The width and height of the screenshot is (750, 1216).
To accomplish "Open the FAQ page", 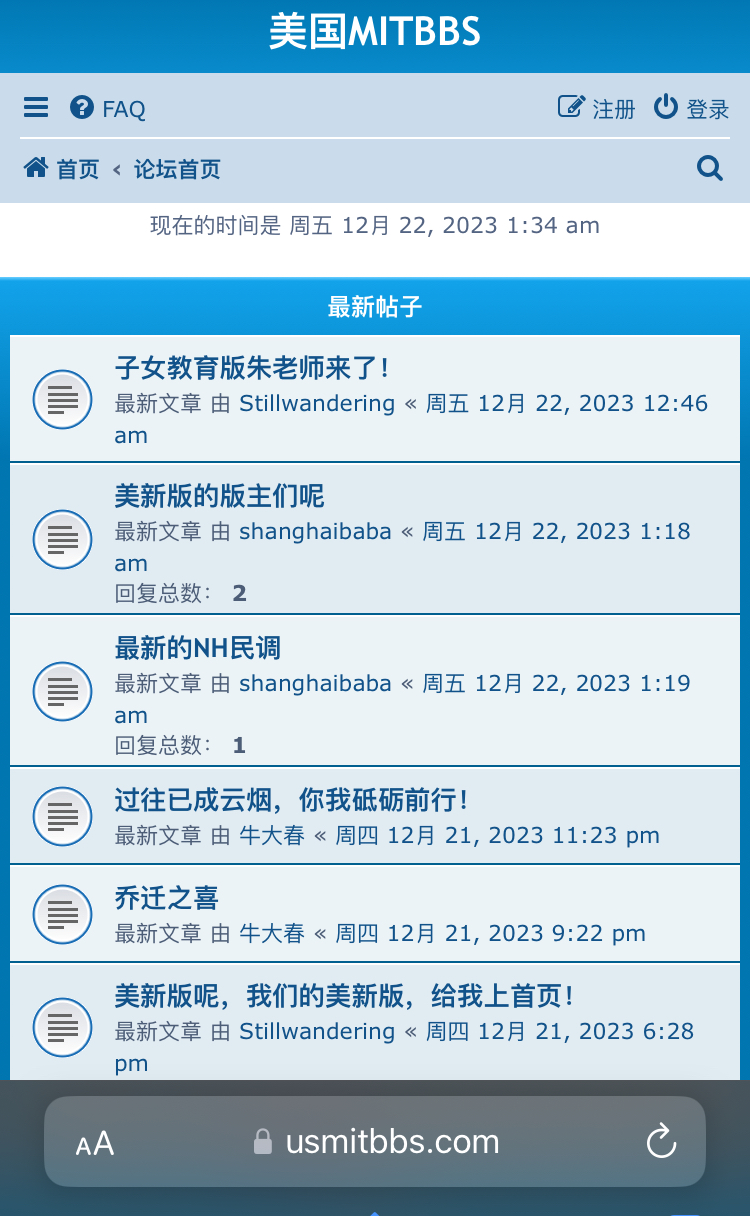I will click(x=108, y=108).
